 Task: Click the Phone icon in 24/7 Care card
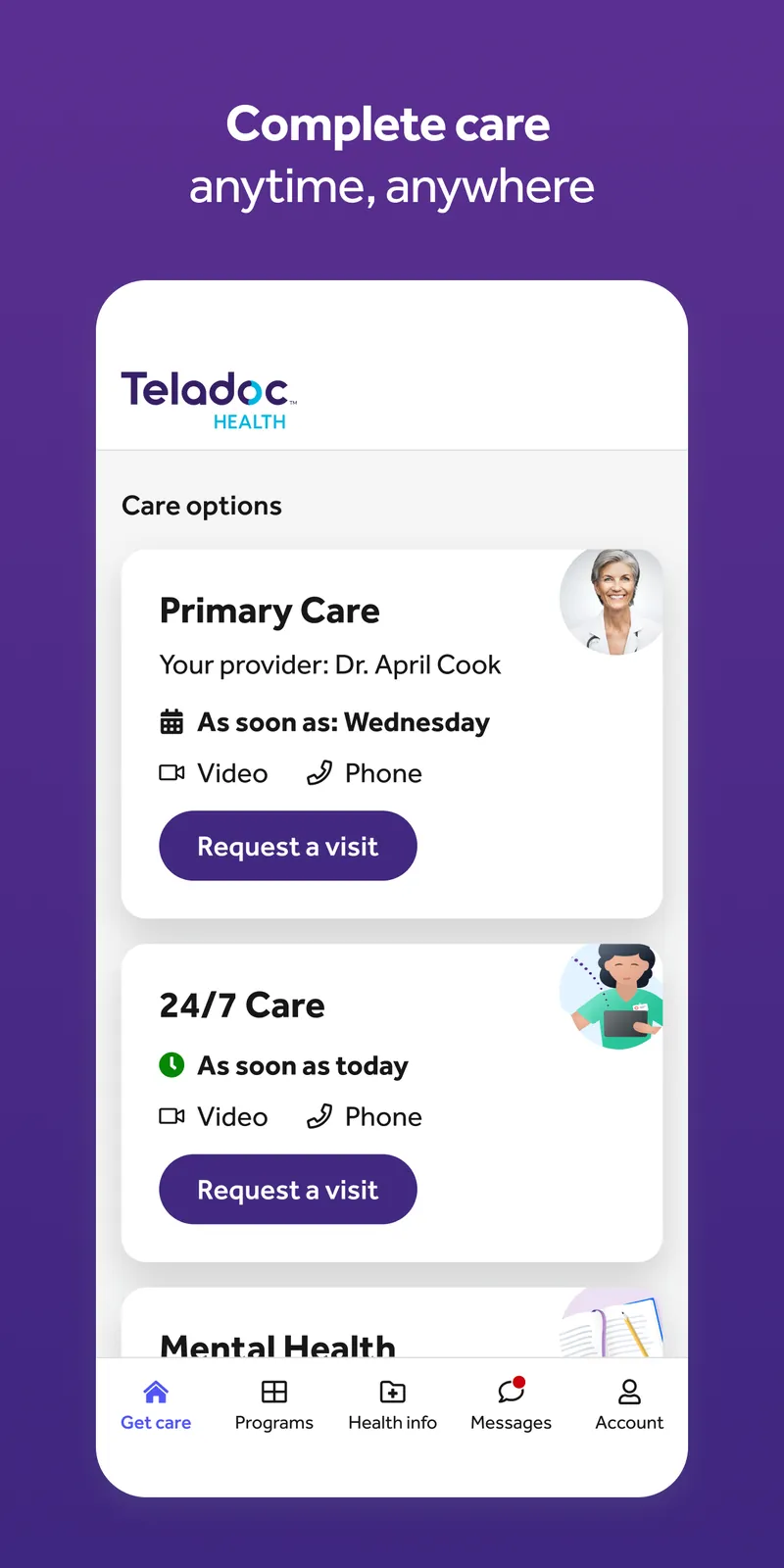320,1116
